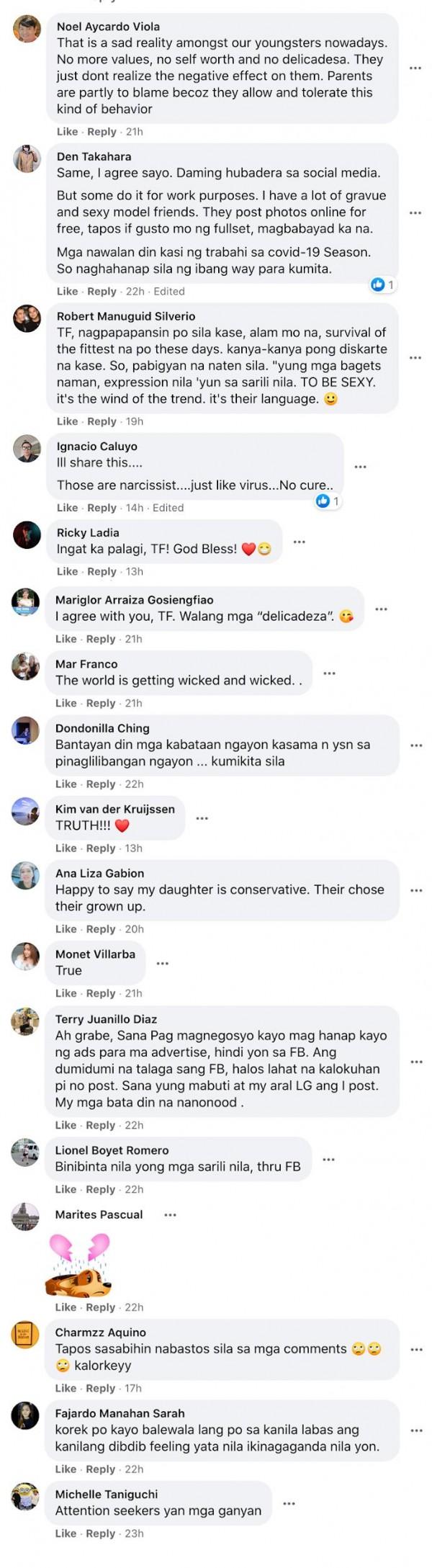Like Kim van der Kruijssen's comment

(66, 848)
